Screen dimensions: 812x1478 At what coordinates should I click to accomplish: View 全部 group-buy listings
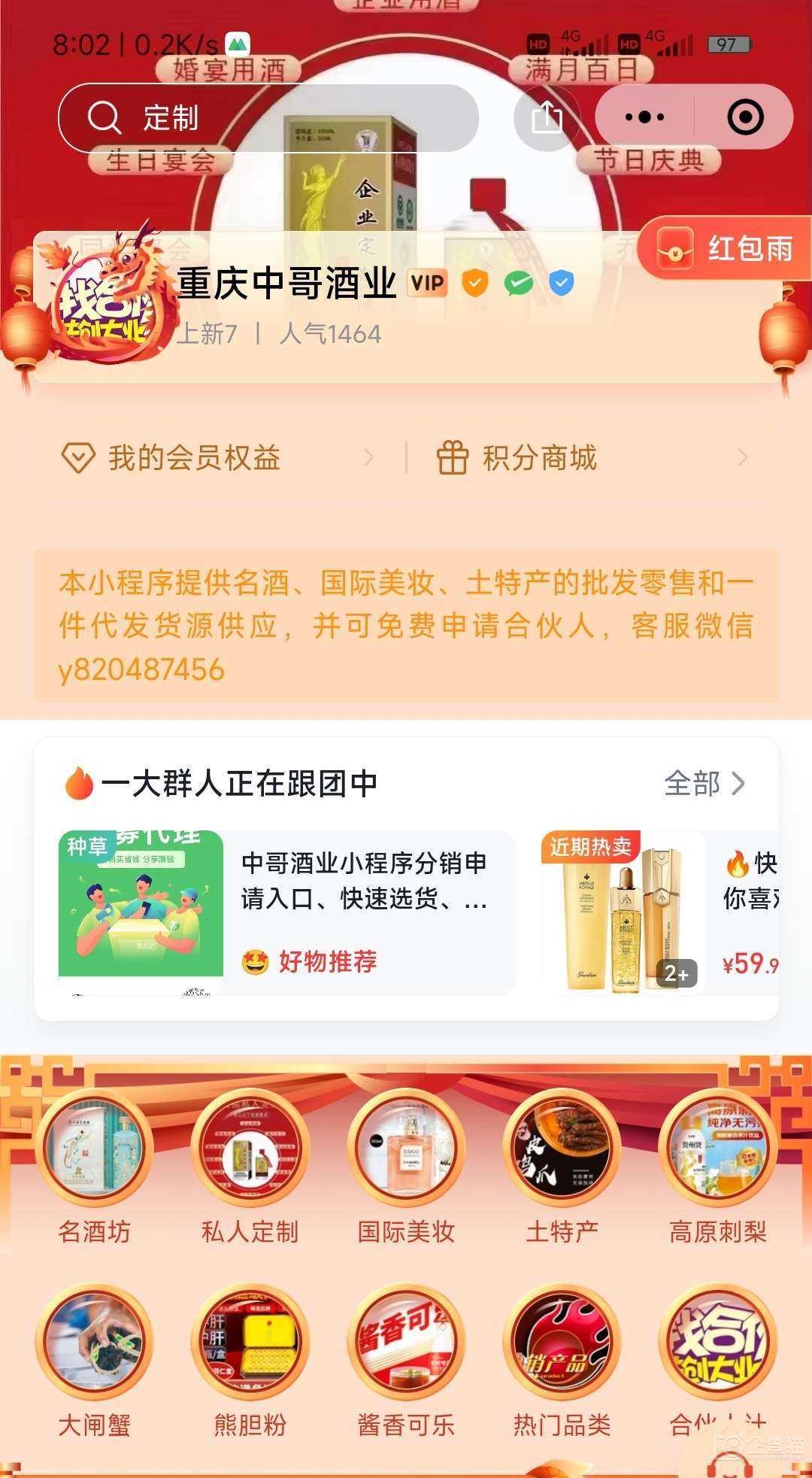pos(704,784)
